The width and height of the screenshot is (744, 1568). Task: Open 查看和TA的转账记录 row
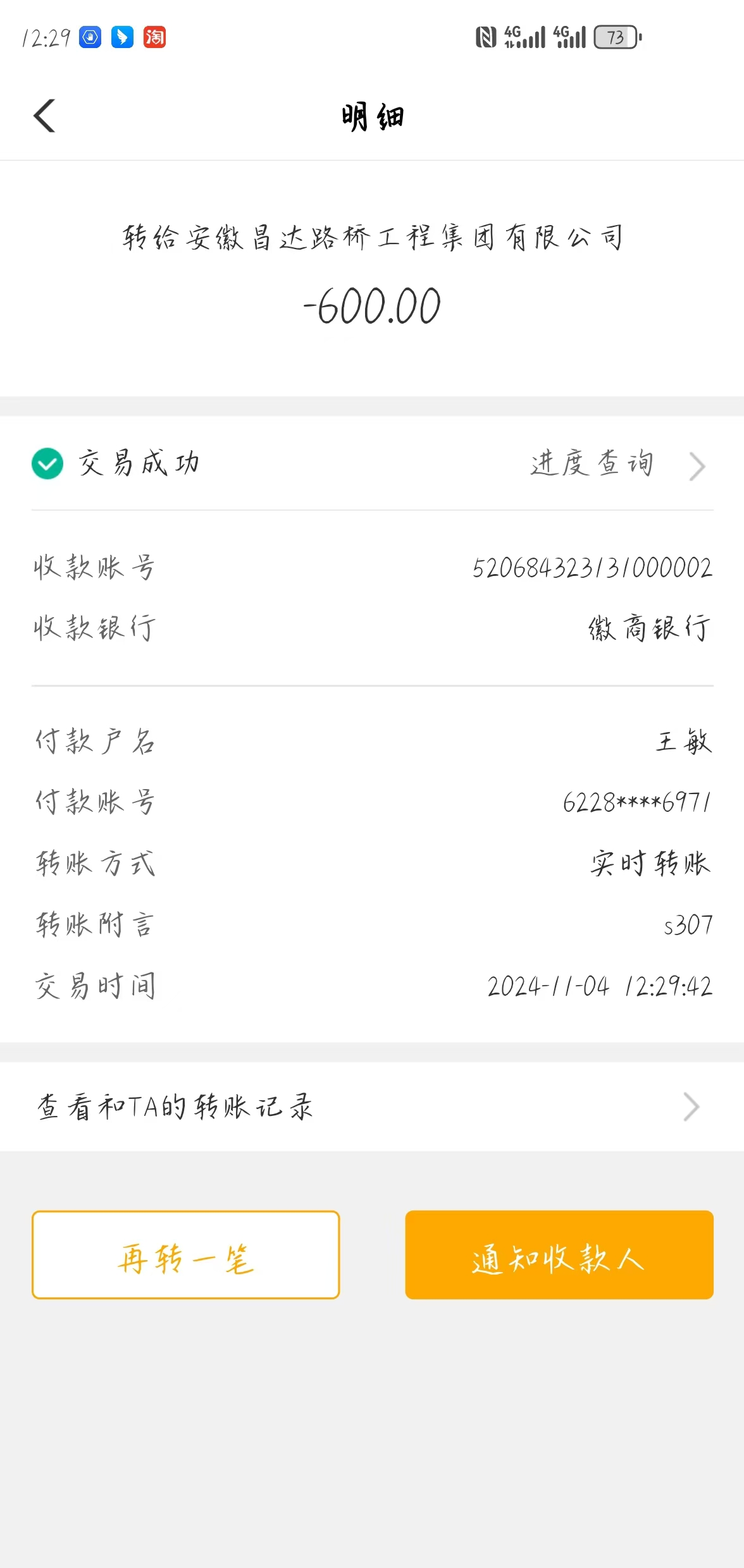point(371,1107)
